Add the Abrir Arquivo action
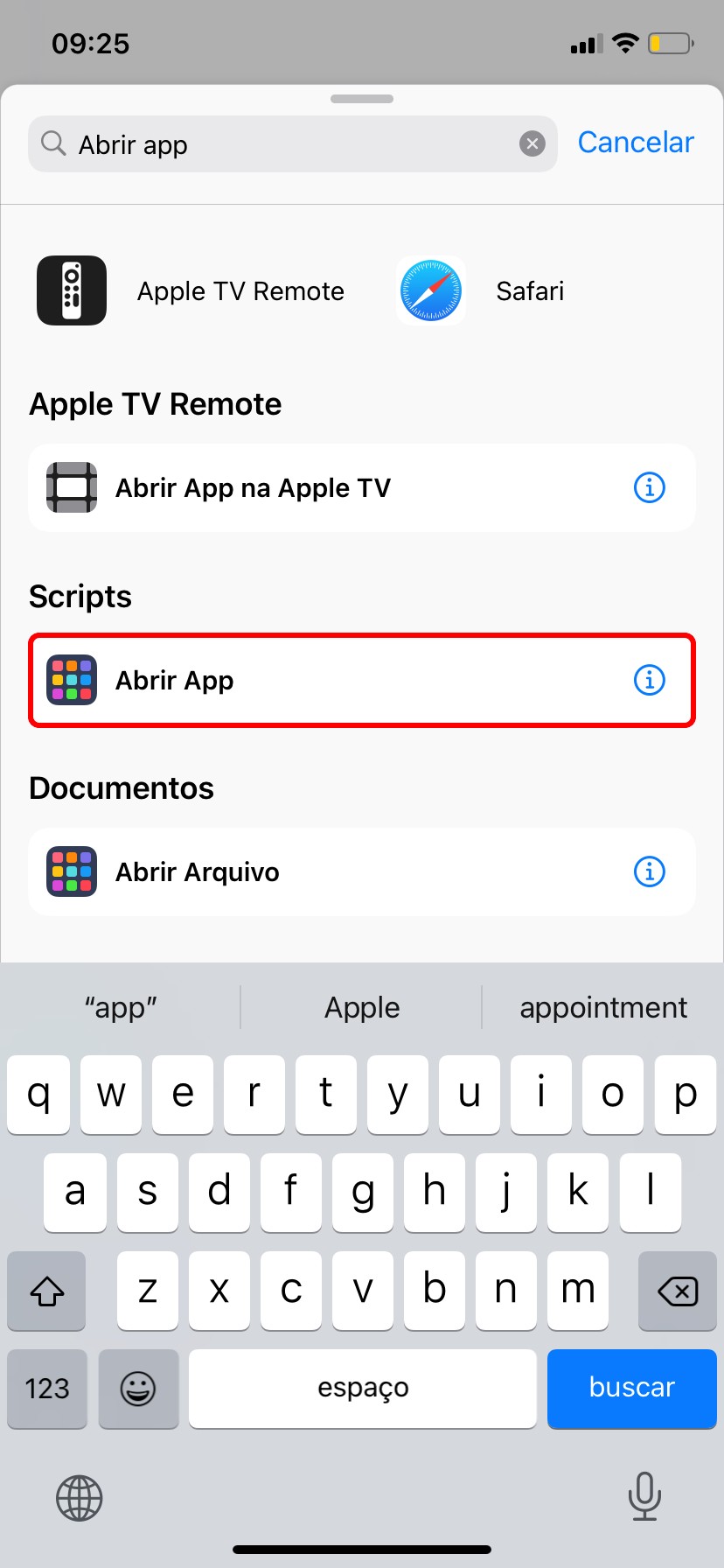 coord(262,872)
